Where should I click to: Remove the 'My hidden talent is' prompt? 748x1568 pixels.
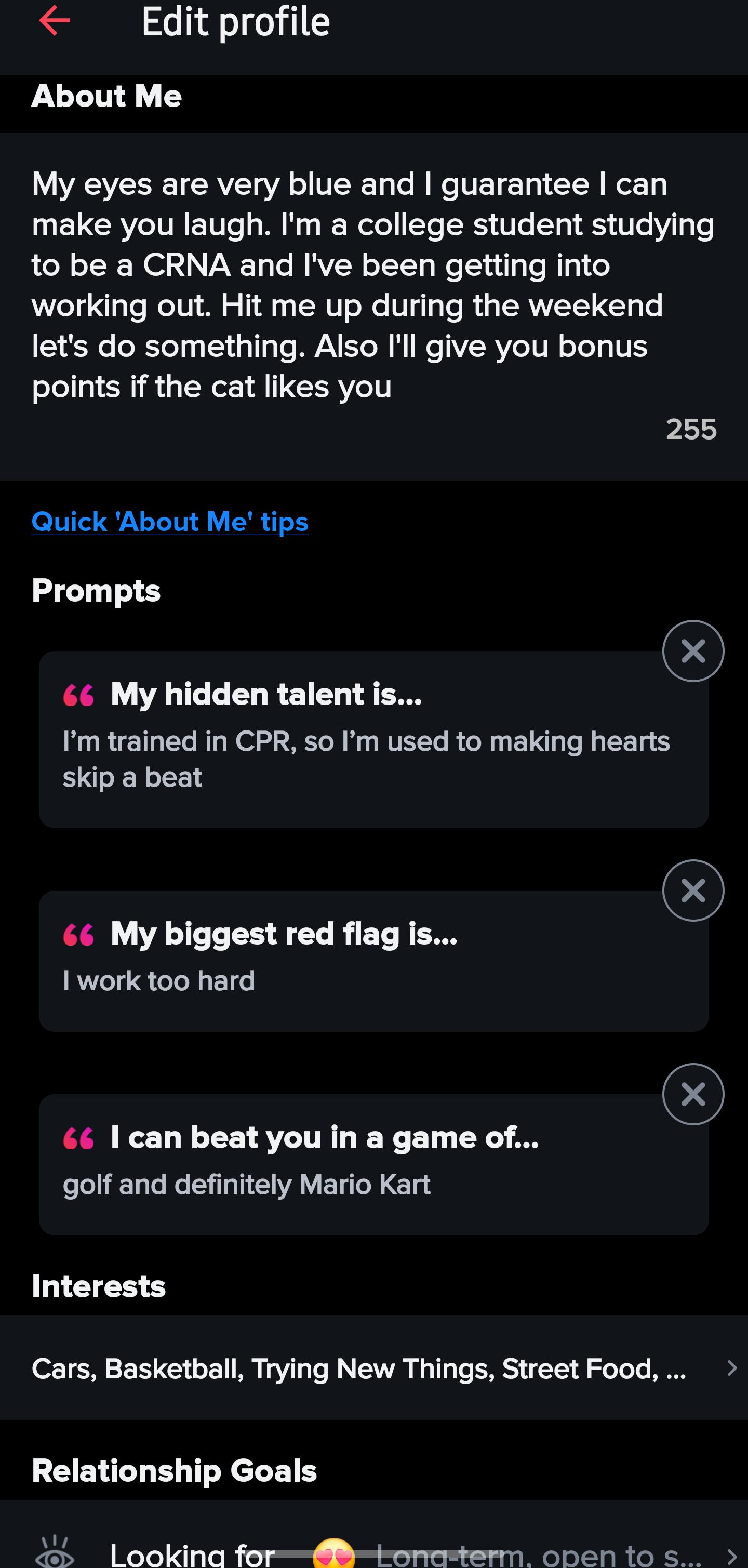point(692,652)
